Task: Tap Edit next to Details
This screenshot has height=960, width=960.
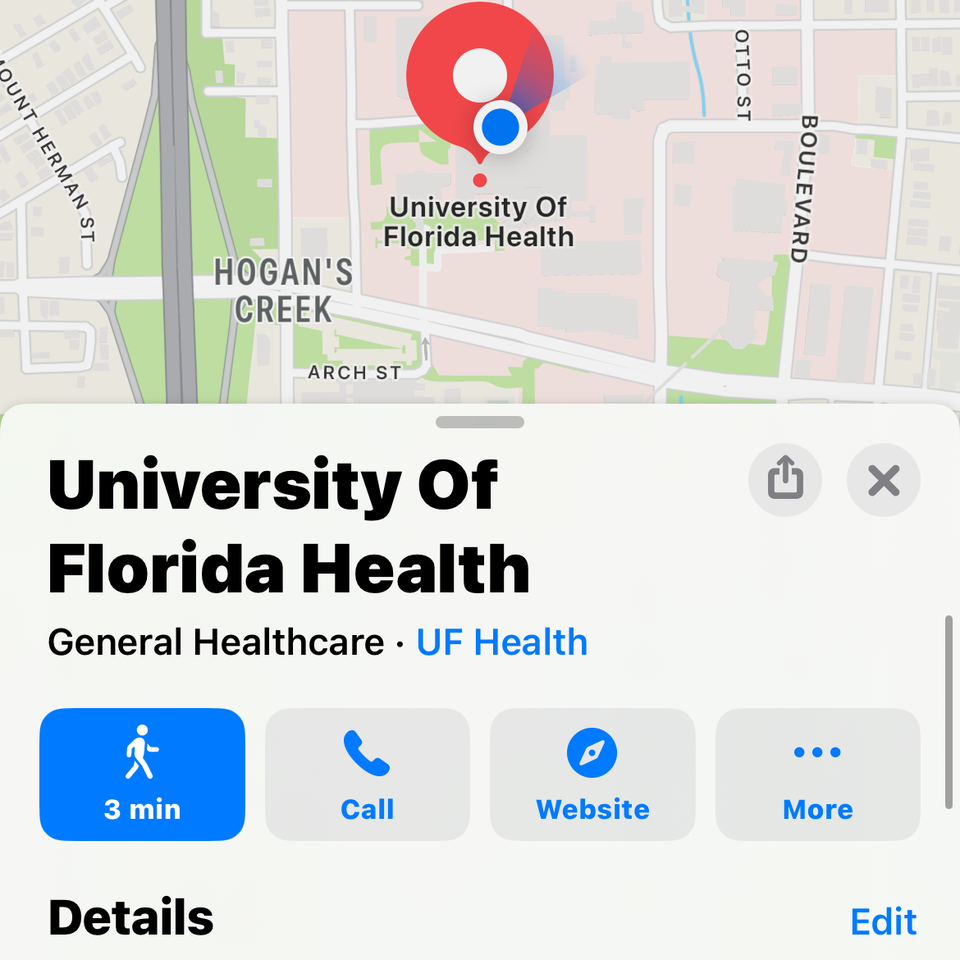Action: tap(883, 921)
